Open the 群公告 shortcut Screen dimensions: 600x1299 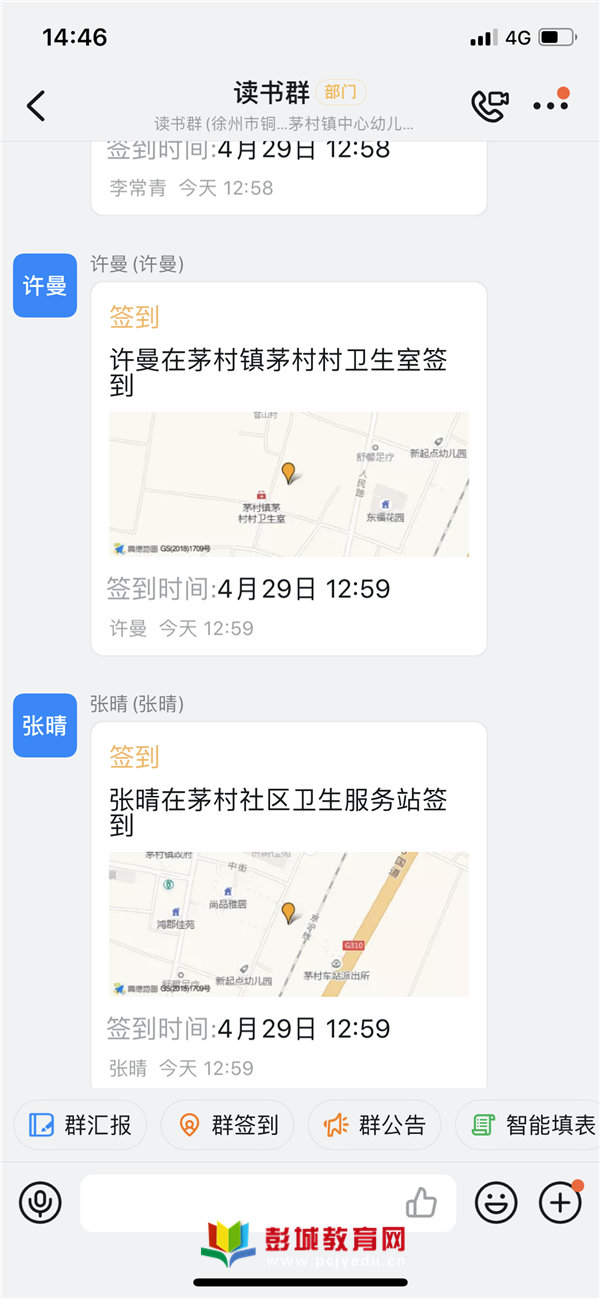coord(374,1125)
